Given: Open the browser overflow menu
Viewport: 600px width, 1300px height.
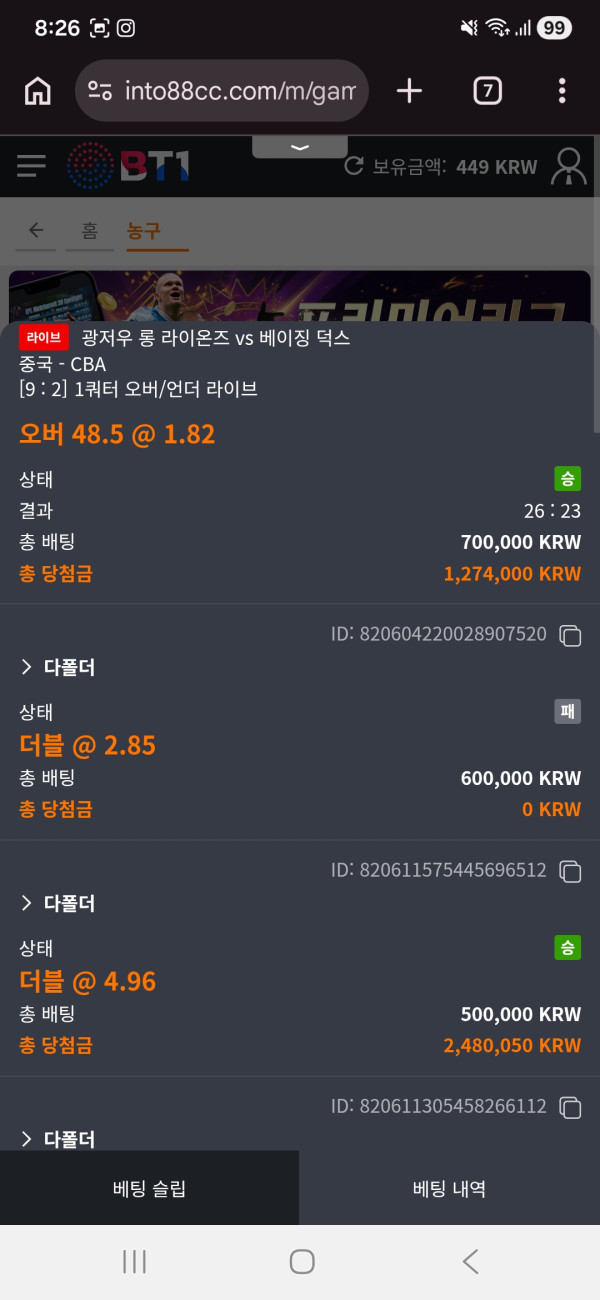Looking at the screenshot, I should pyautogui.click(x=562, y=91).
